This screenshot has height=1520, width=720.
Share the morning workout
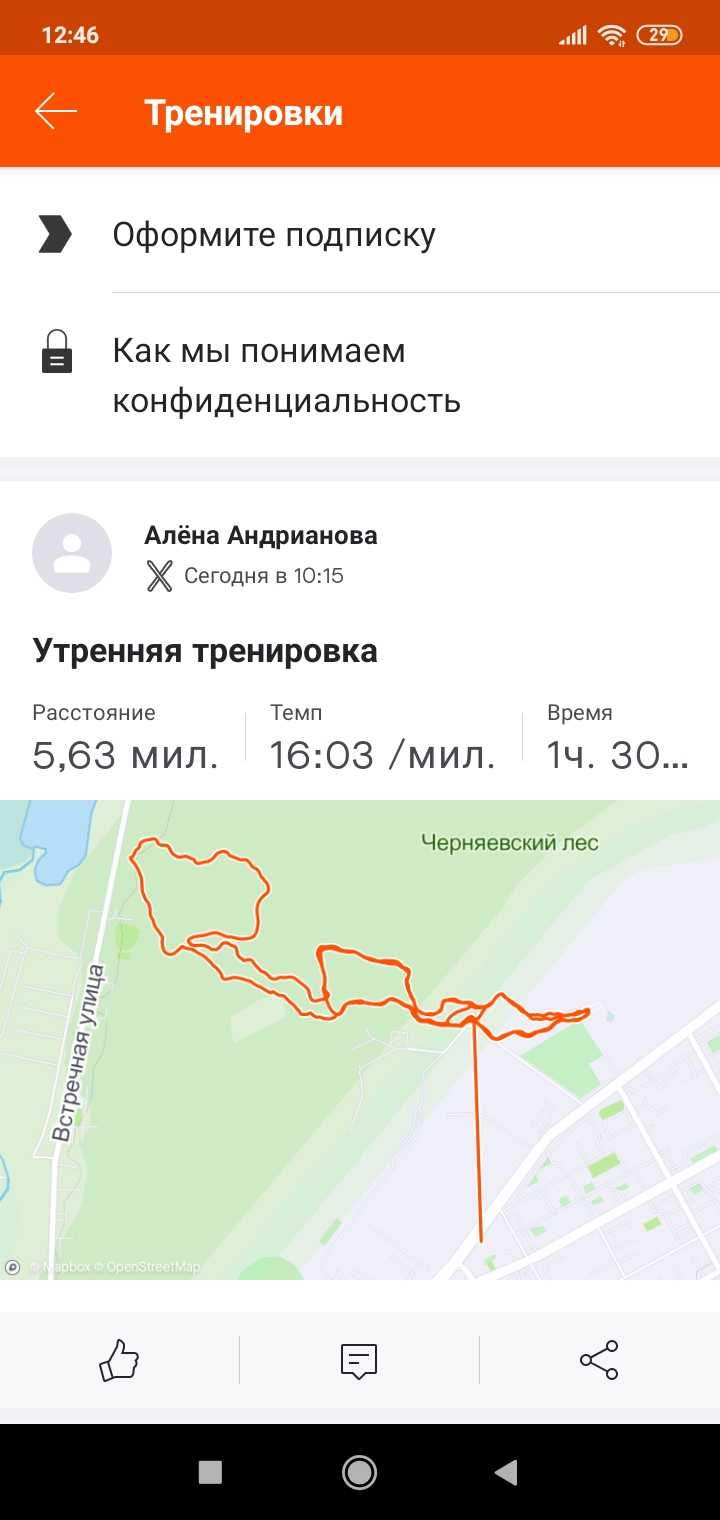tap(599, 1360)
